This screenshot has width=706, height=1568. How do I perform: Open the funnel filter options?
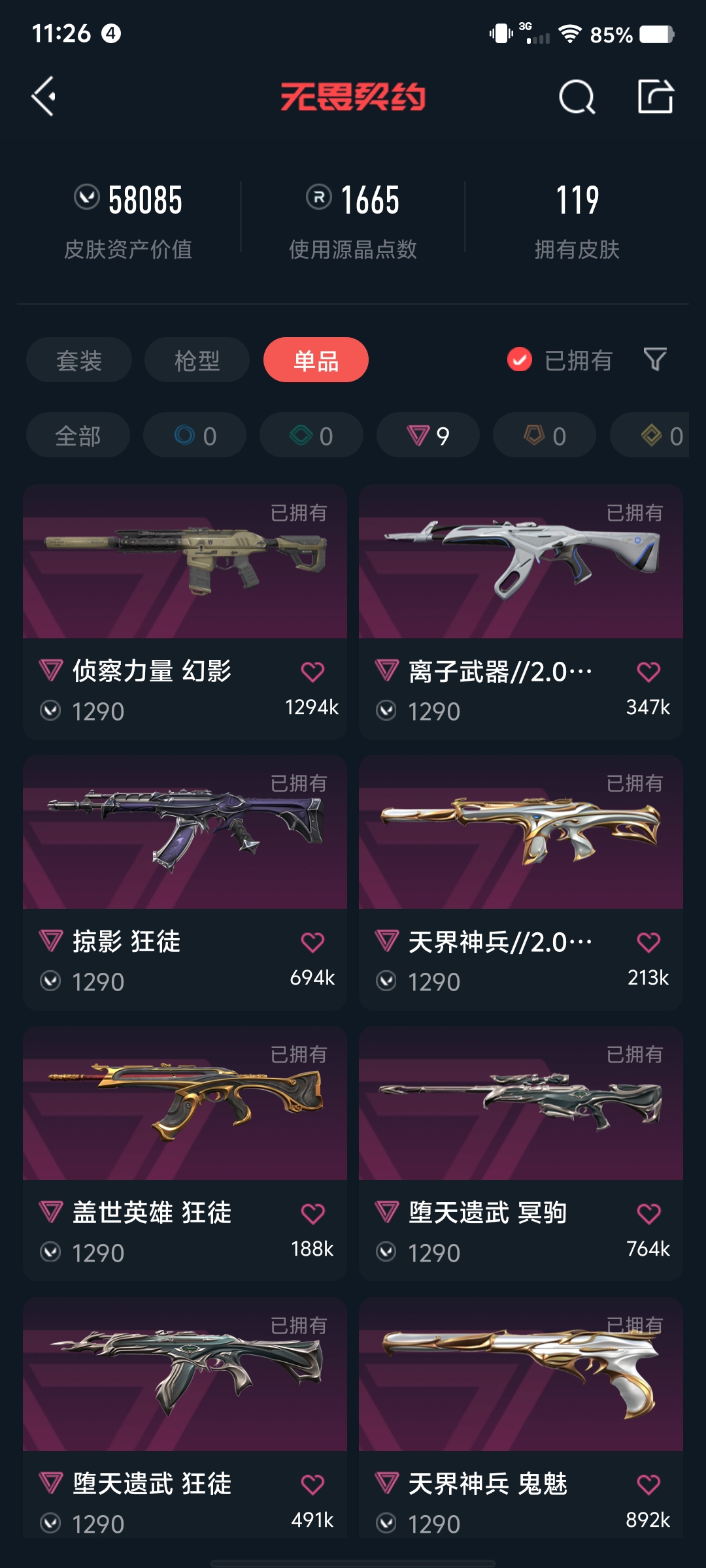tap(655, 359)
